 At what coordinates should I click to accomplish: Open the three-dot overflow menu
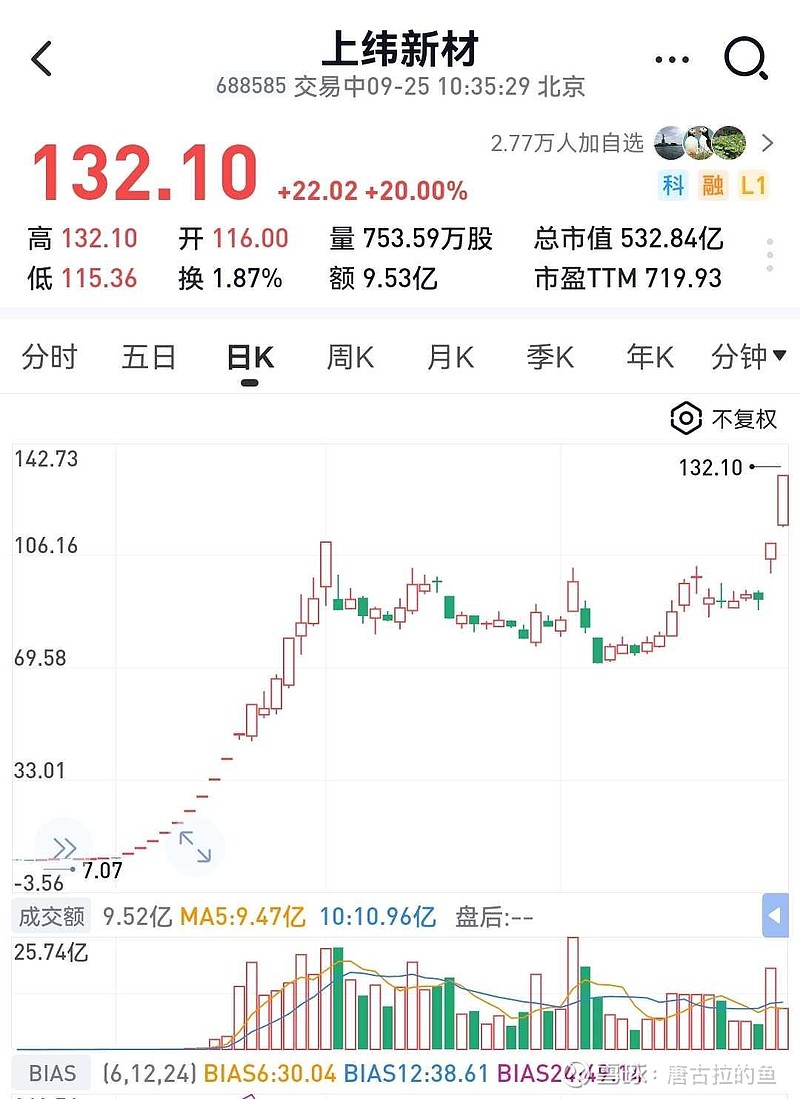[x=672, y=59]
